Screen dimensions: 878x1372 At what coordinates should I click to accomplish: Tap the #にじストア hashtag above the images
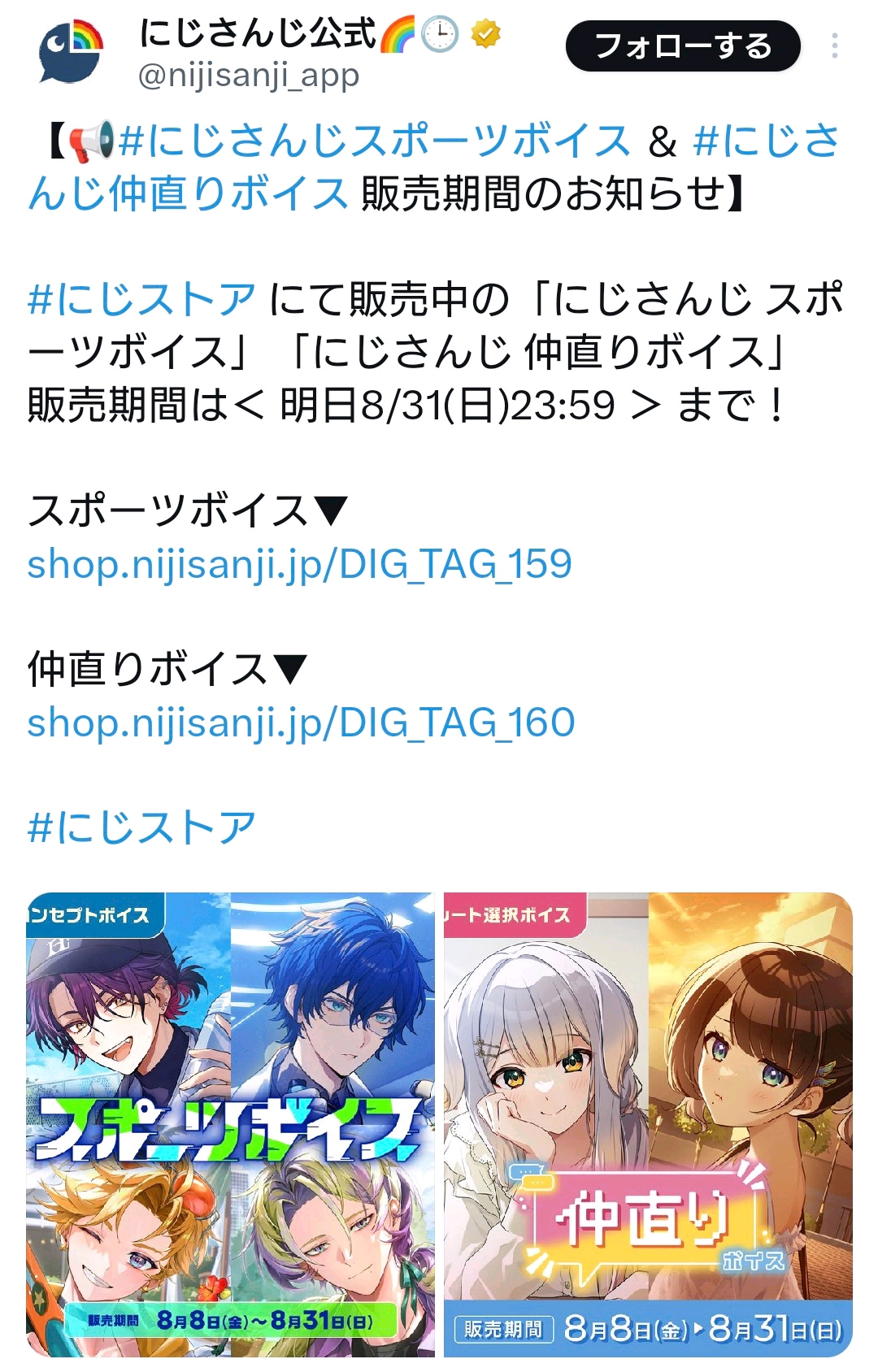141,827
